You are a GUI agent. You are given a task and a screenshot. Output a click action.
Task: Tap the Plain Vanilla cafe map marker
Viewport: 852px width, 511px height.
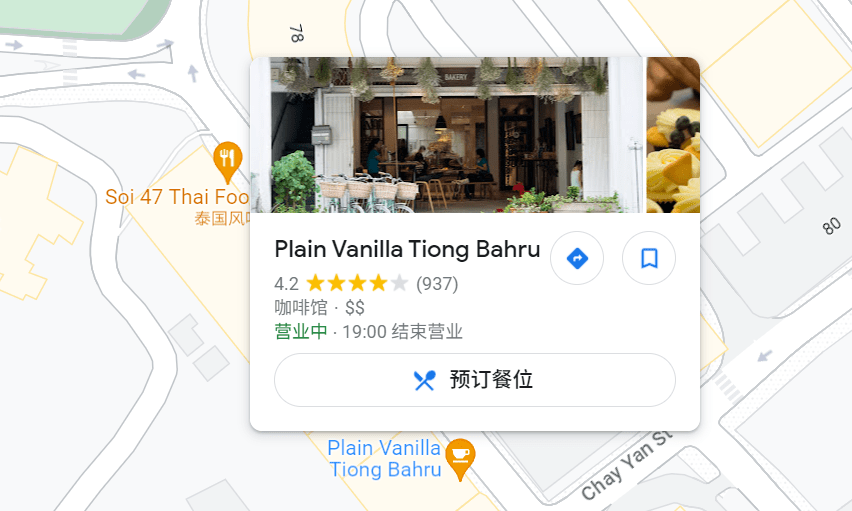click(459, 456)
